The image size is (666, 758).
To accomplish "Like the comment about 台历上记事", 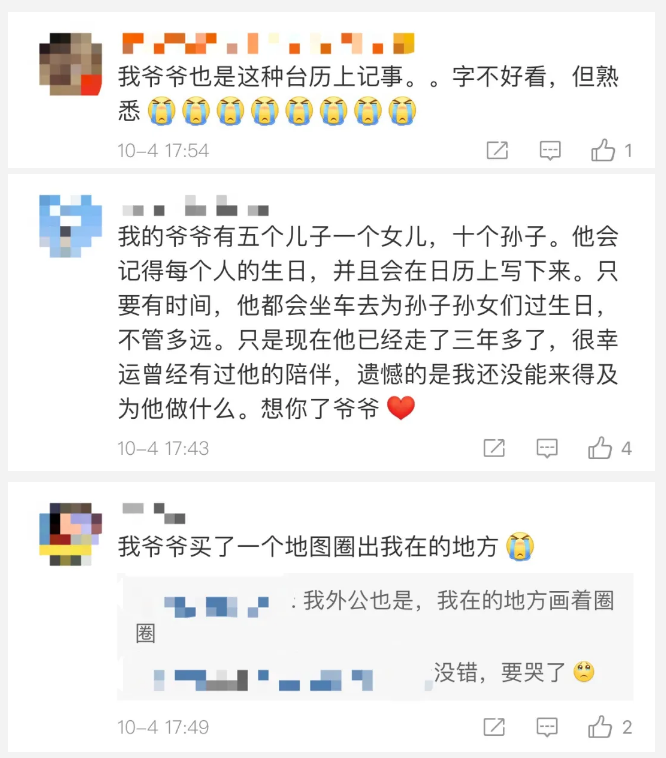I will [x=603, y=151].
